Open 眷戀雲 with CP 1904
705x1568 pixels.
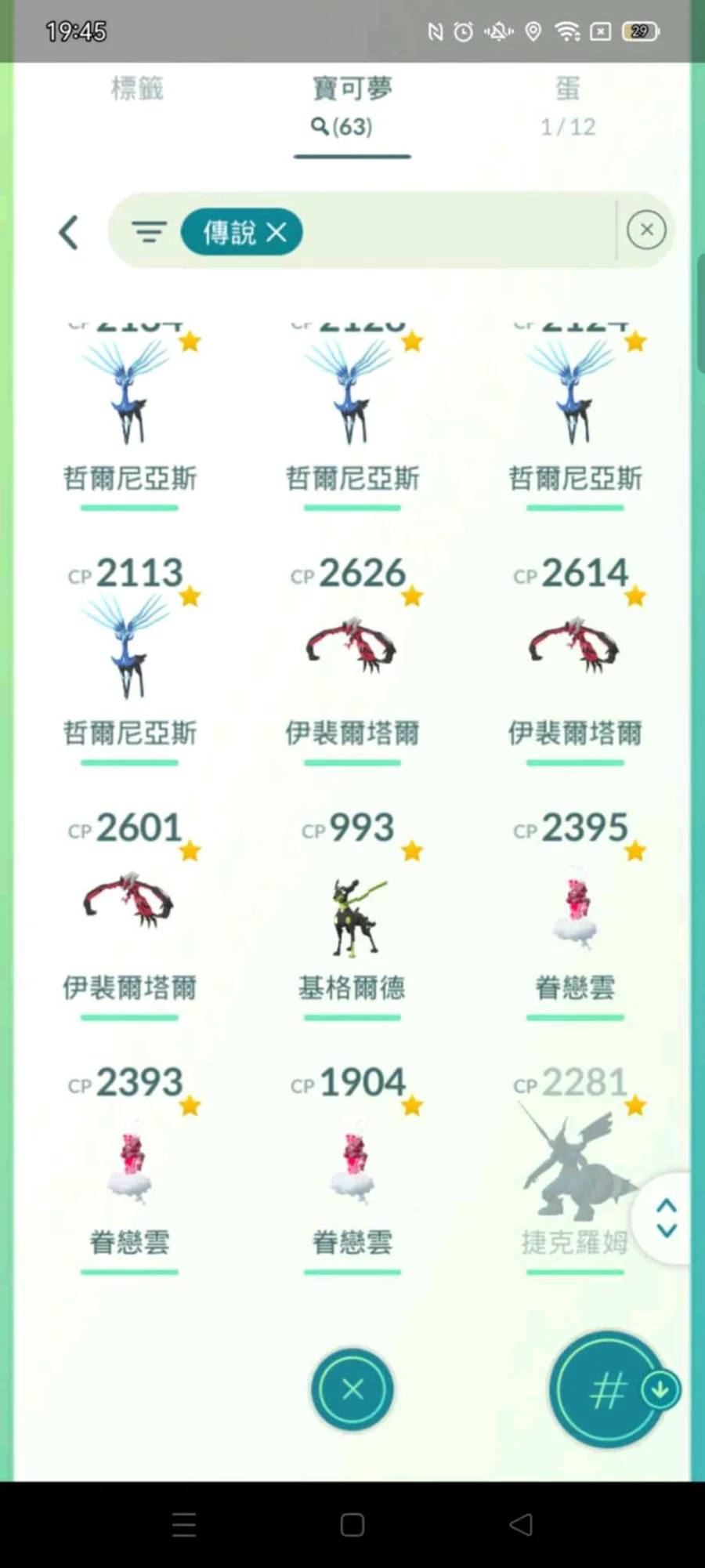point(352,1160)
